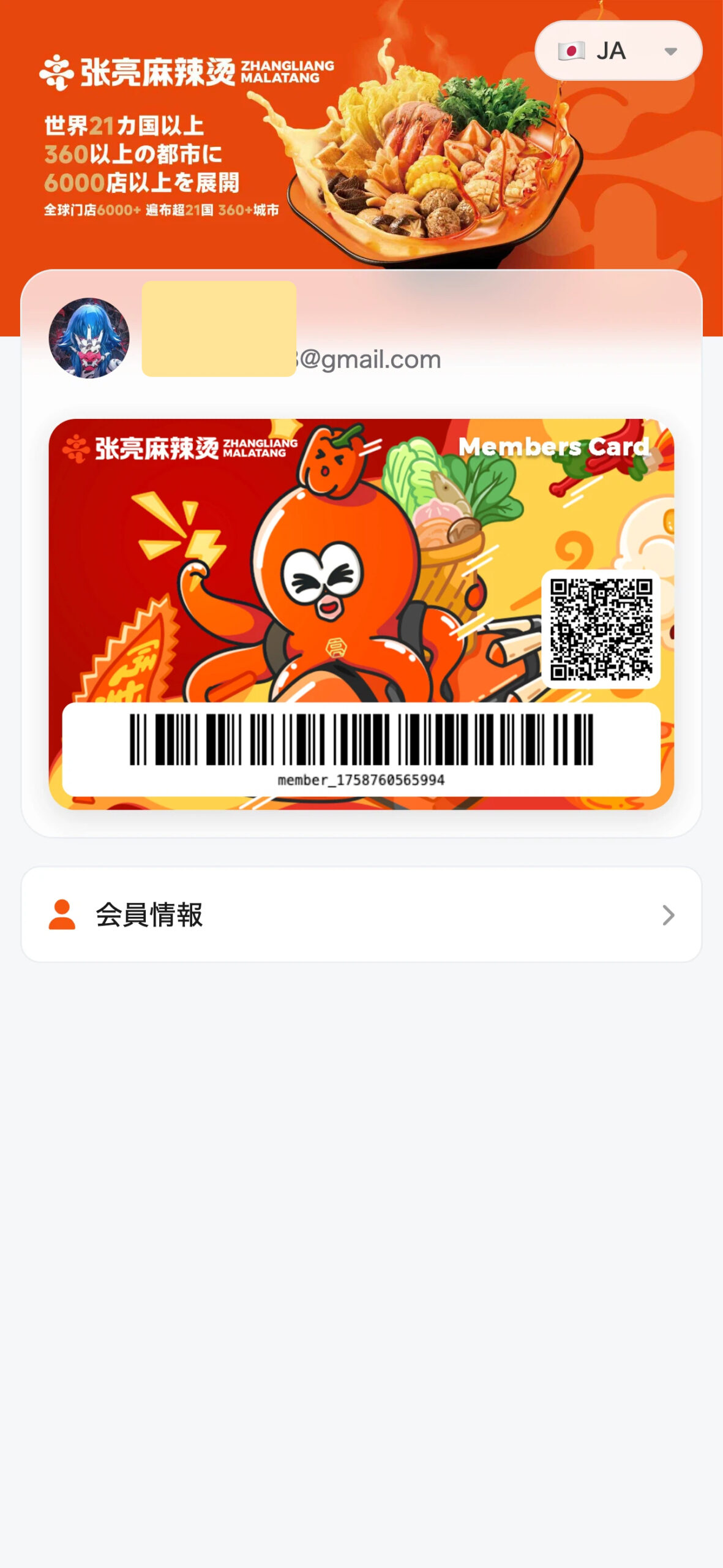Tap the profile avatar picture
This screenshot has height=1568, width=723.
point(89,337)
